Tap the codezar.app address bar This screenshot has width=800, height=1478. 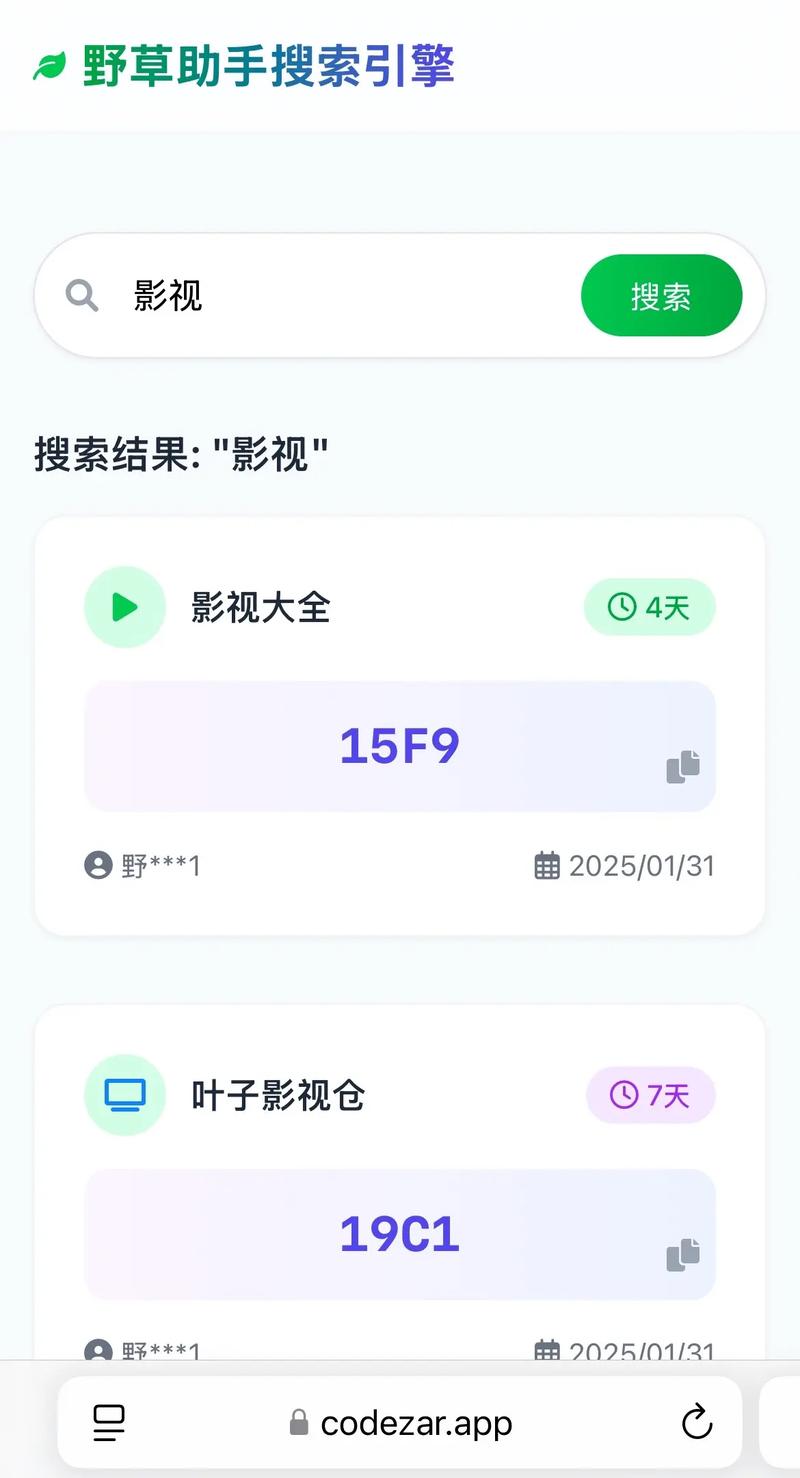point(400,1422)
